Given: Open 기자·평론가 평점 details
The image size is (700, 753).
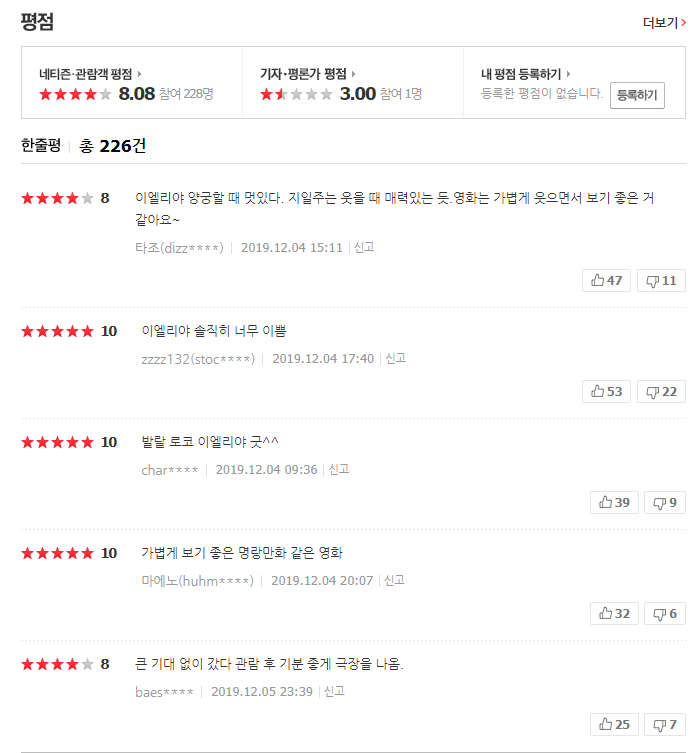Looking at the screenshot, I should 308,74.
